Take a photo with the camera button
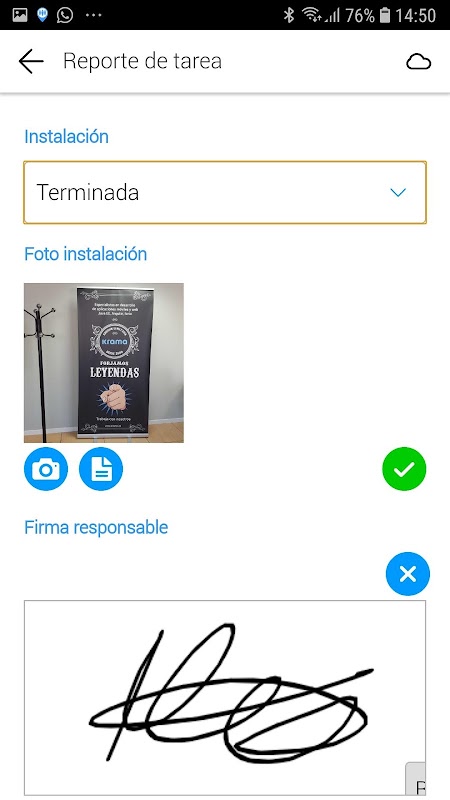The width and height of the screenshot is (450, 800). click(x=46, y=469)
